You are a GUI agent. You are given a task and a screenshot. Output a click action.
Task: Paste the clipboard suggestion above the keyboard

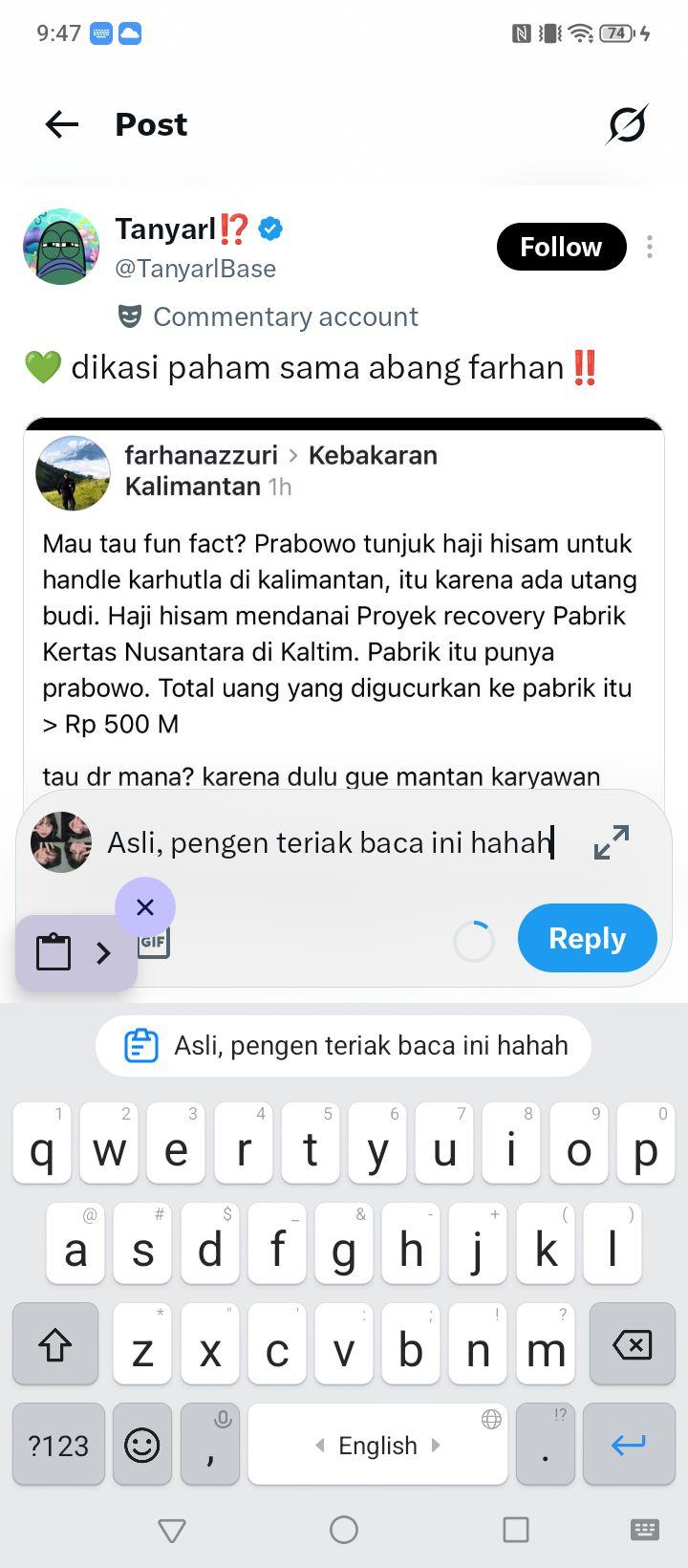[x=344, y=1045]
